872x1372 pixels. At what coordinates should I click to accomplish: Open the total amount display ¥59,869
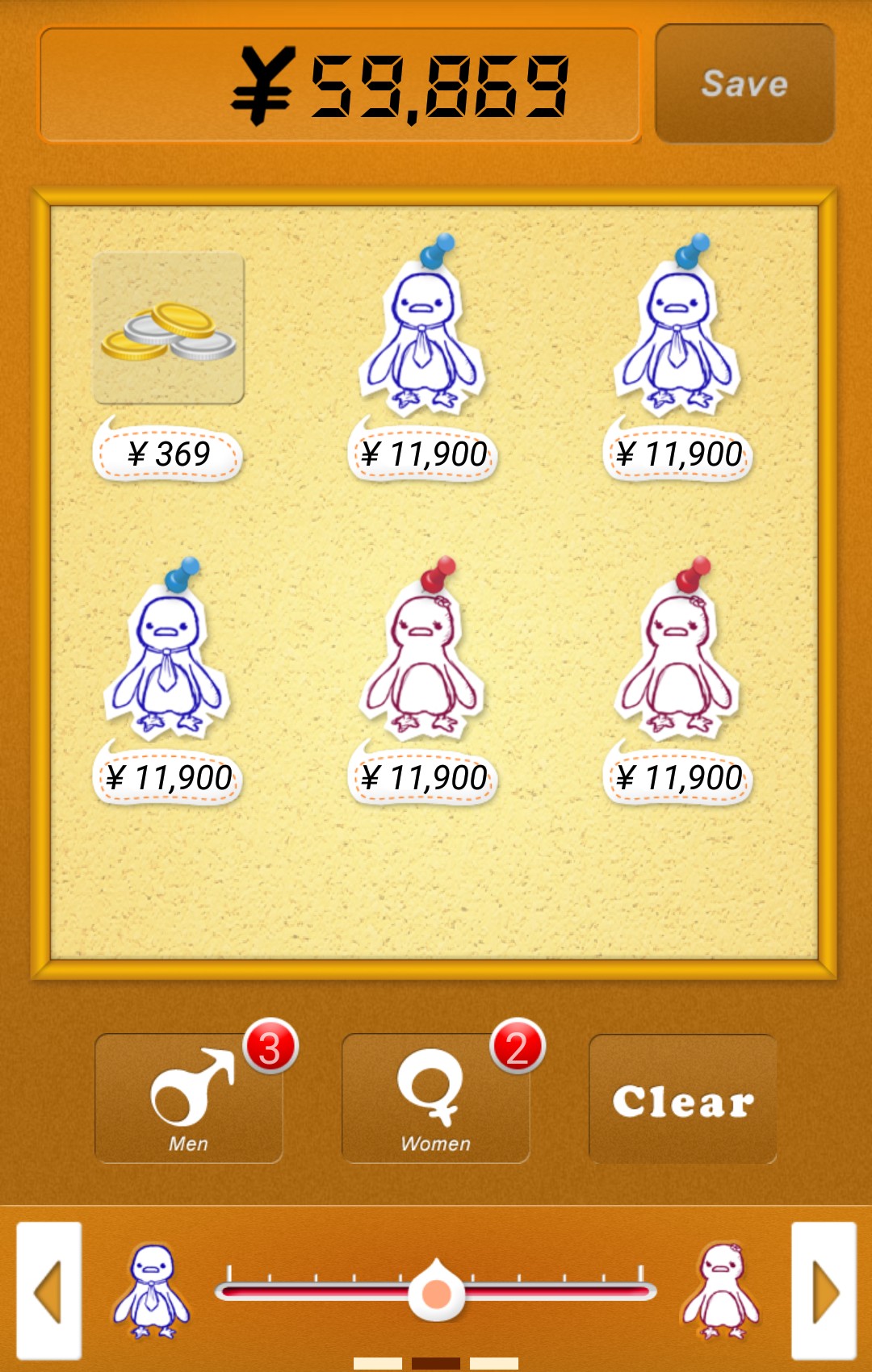[339, 86]
